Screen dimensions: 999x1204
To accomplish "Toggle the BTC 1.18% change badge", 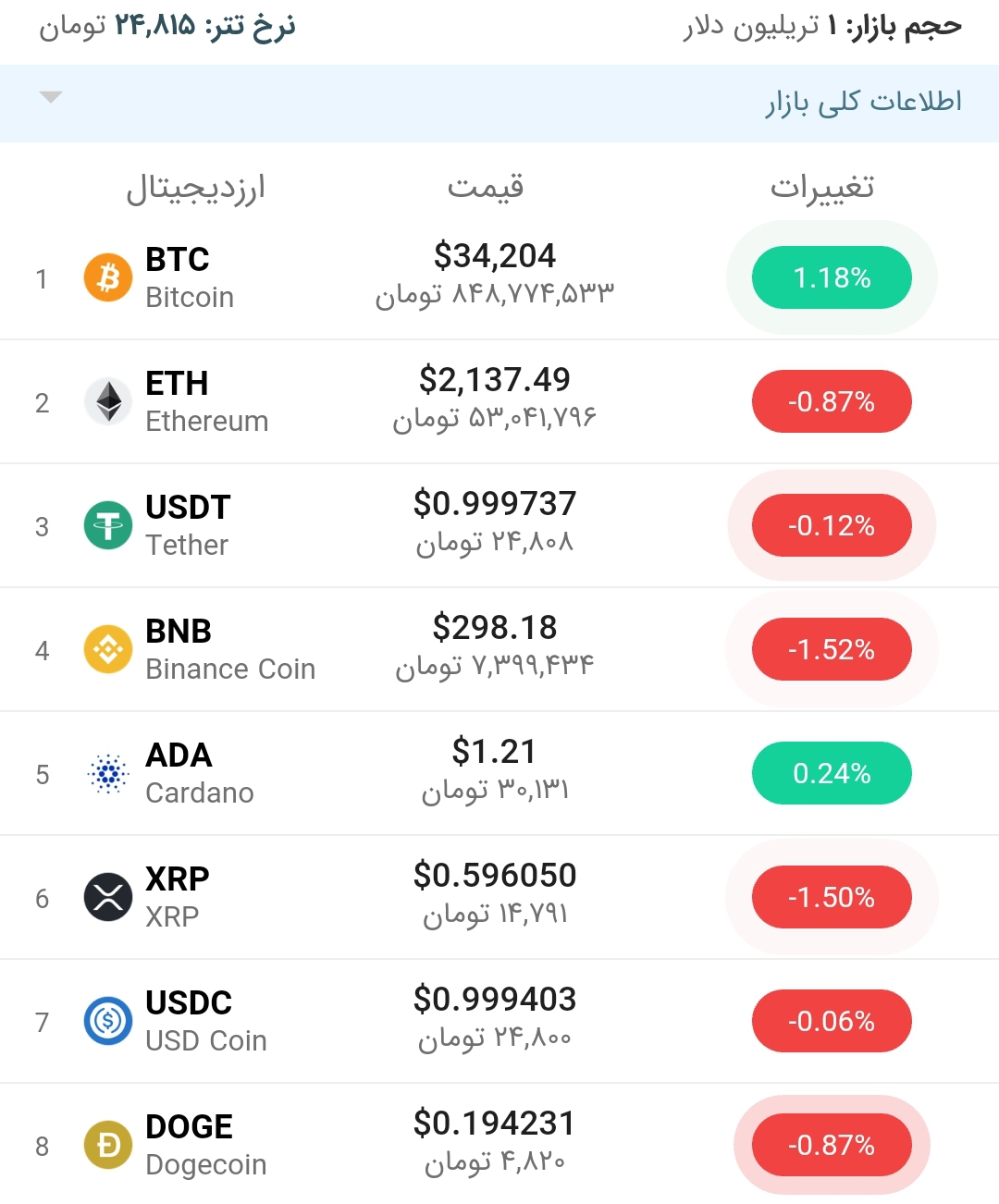I will tap(832, 276).
